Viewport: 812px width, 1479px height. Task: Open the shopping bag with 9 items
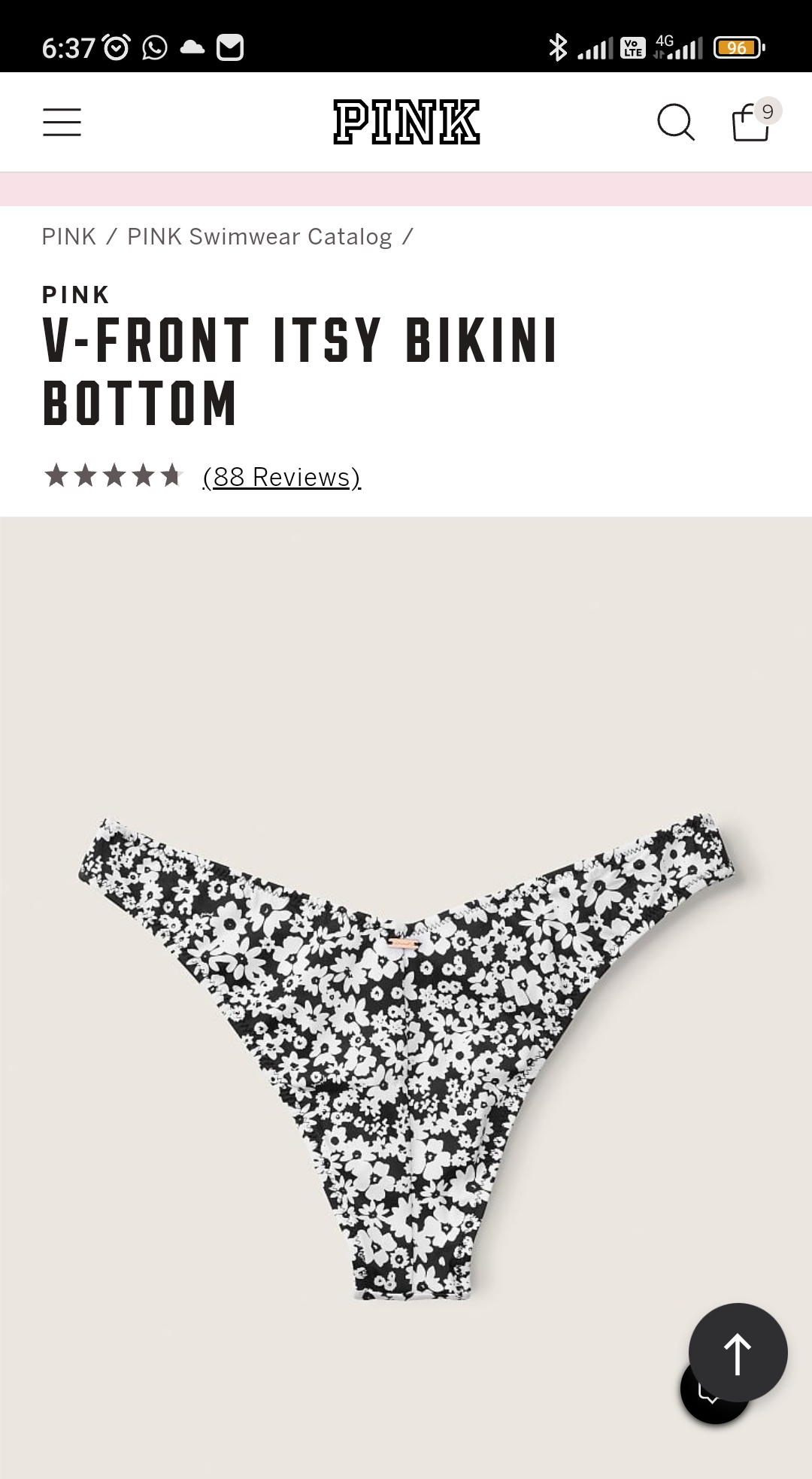[x=752, y=122]
